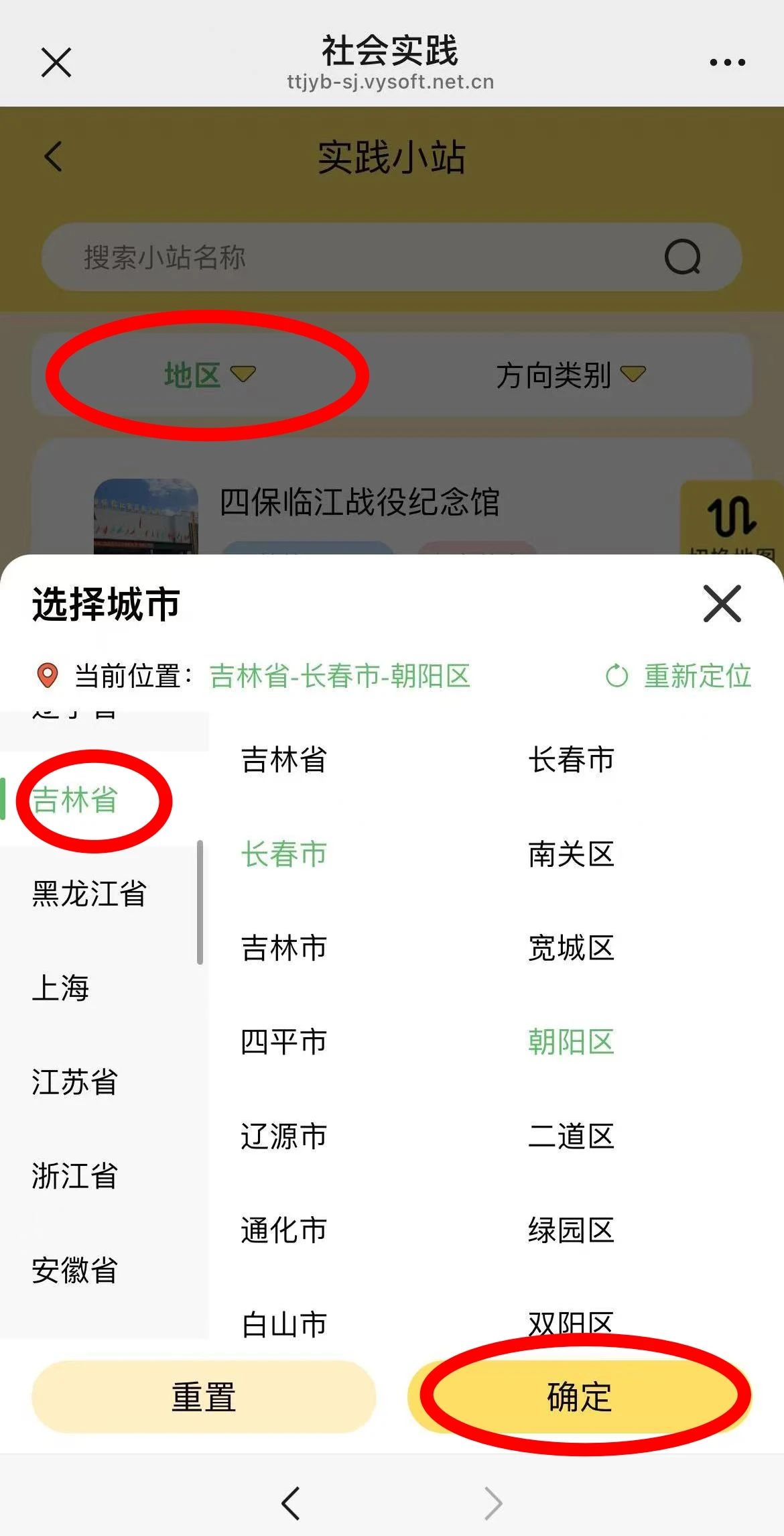Tap 重置 to reset selection
The height and width of the screenshot is (1536, 784).
coord(204,1397)
